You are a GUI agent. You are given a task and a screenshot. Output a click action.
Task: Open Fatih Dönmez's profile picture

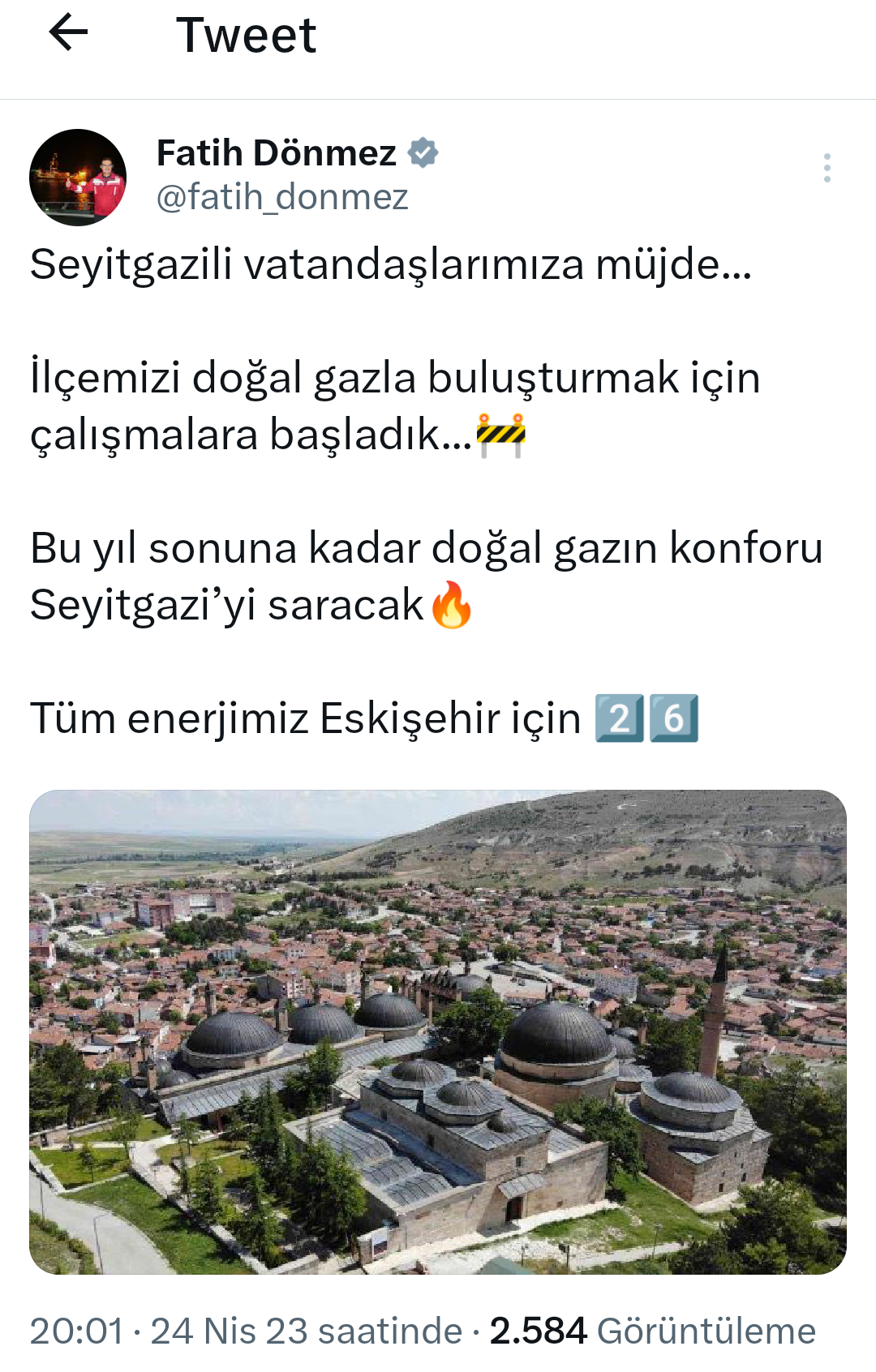pyautogui.click(x=78, y=178)
